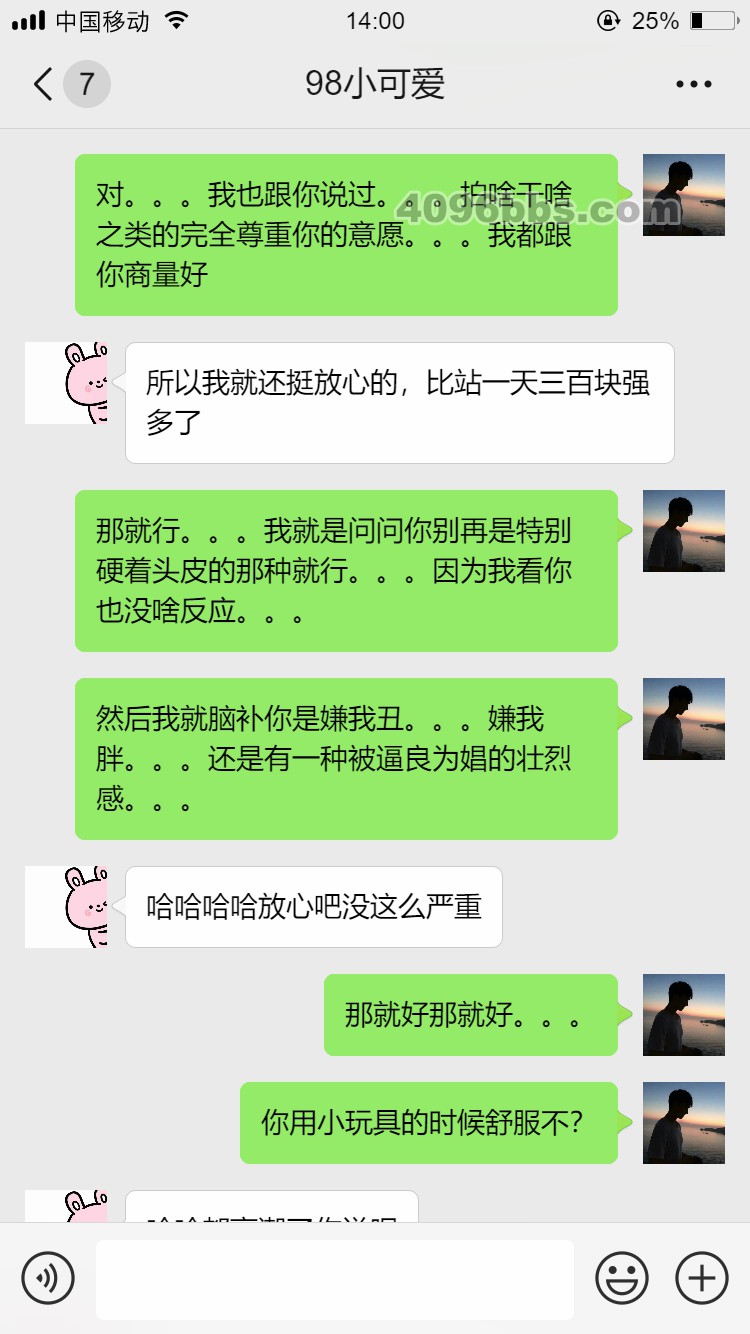The height and width of the screenshot is (1334, 750).
Task: Switch to voice message input
Action: tap(48, 1277)
